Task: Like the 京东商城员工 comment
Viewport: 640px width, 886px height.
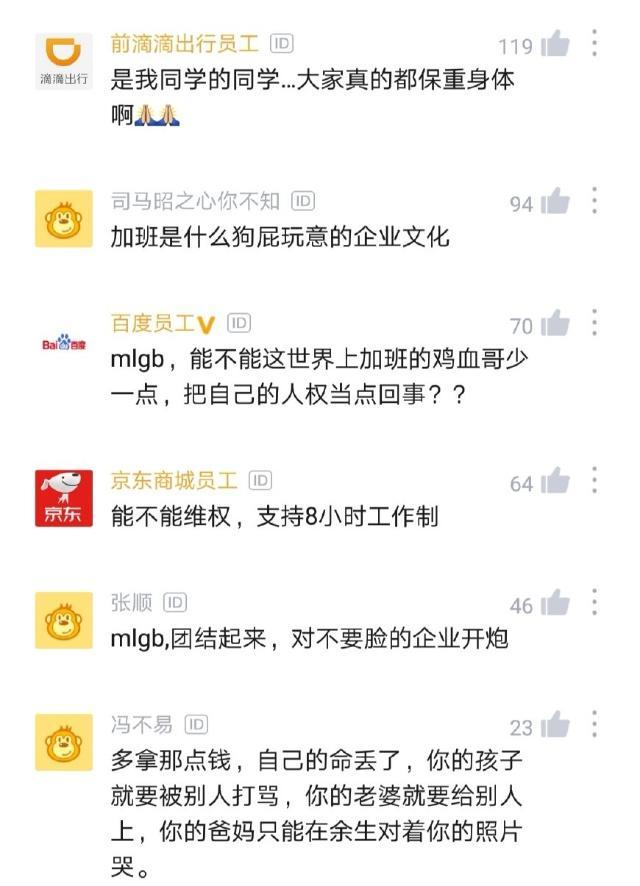Action: click(x=555, y=482)
